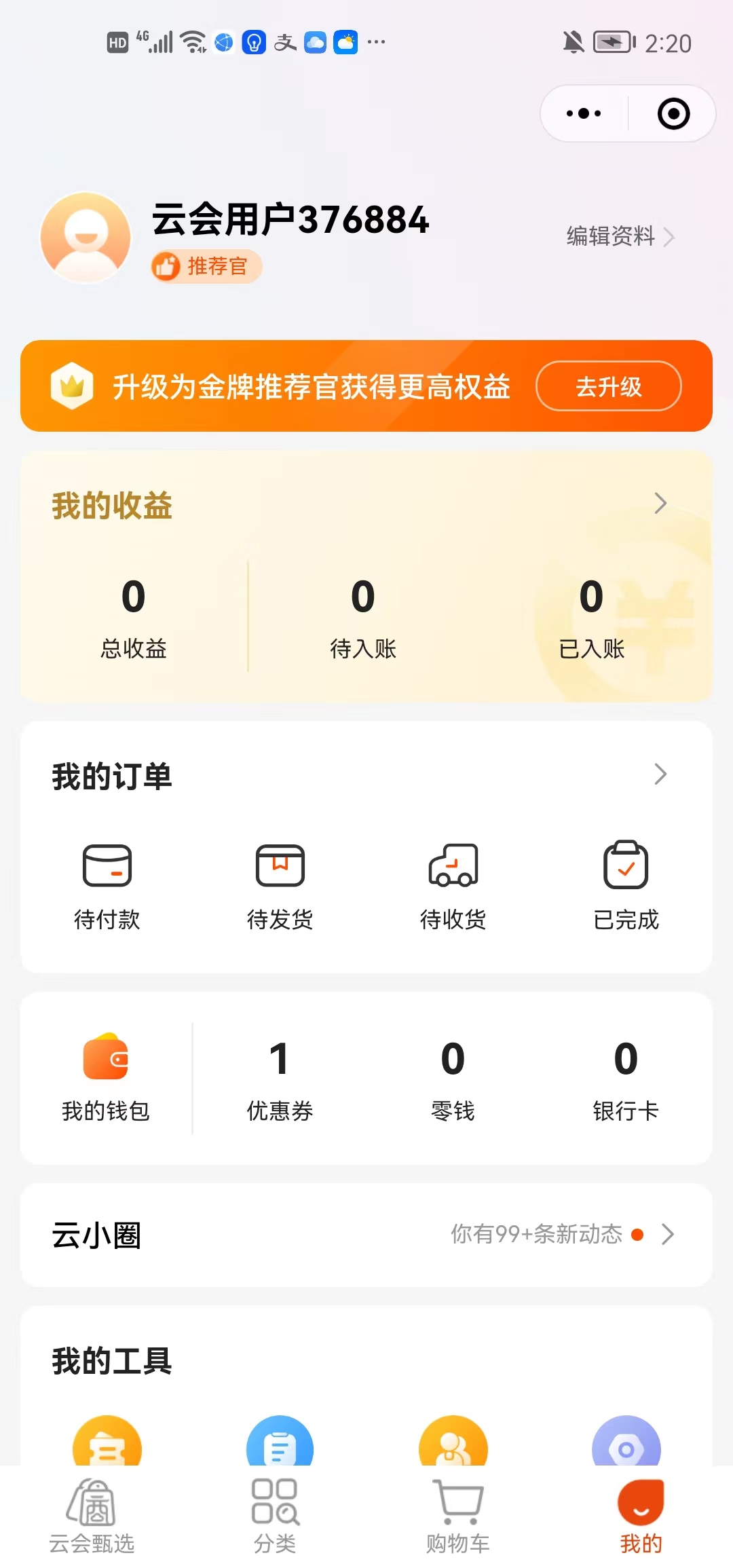Tap the 去升级 button

(609, 386)
